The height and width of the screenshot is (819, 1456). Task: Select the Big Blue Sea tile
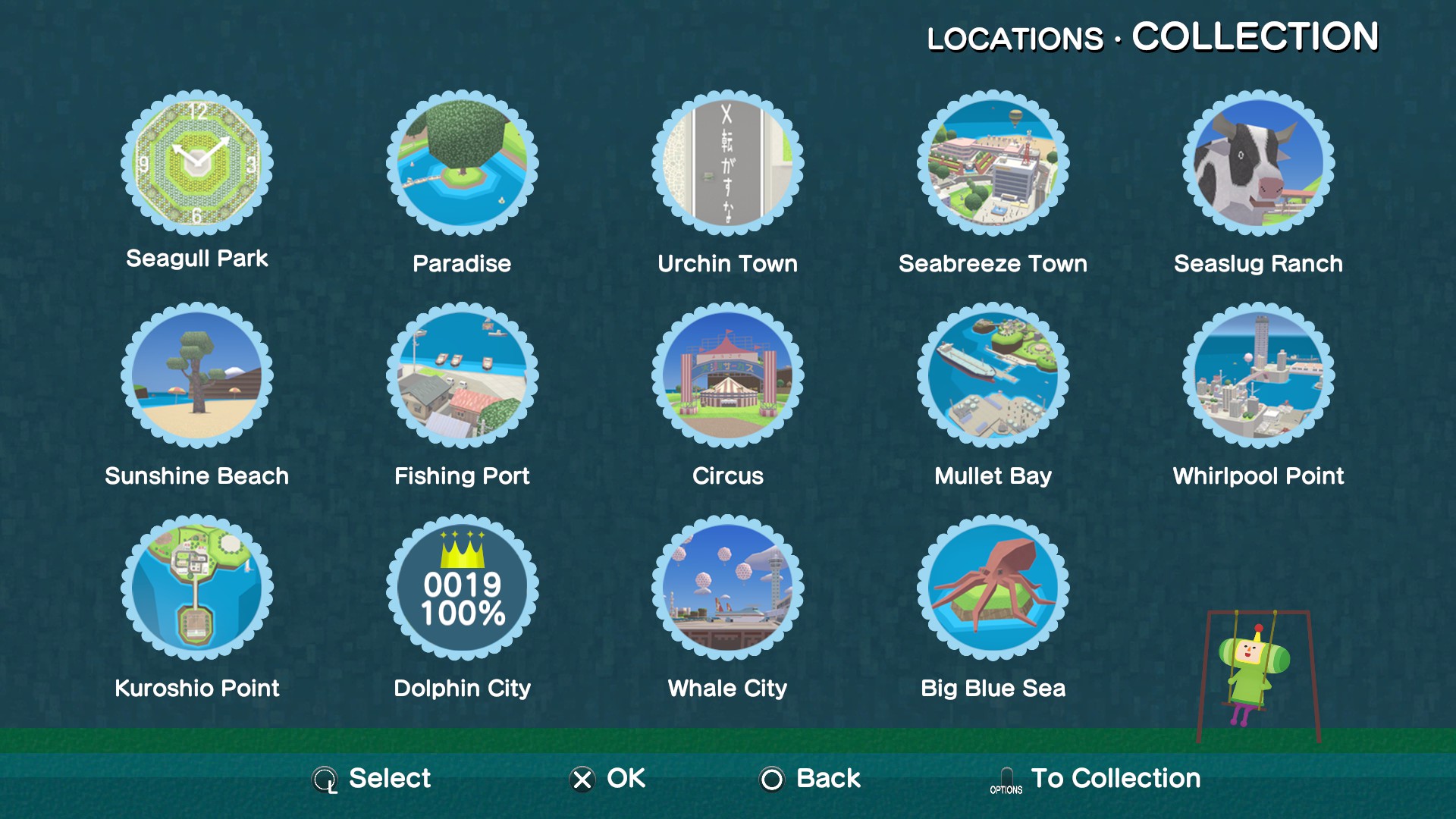(x=993, y=588)
